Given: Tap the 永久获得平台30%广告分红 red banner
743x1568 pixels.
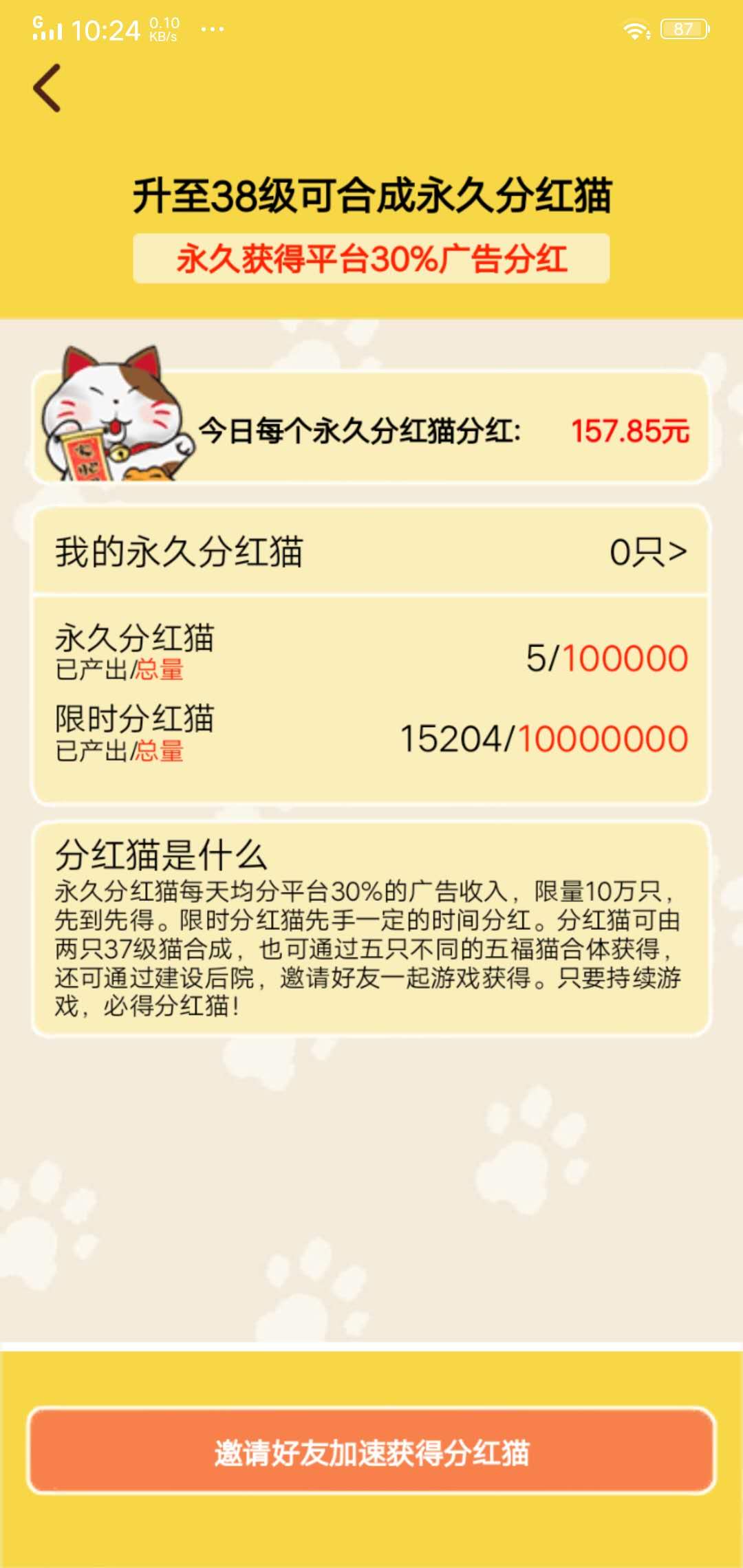Looking at the screenshot, I should click(x=371, y=258).
